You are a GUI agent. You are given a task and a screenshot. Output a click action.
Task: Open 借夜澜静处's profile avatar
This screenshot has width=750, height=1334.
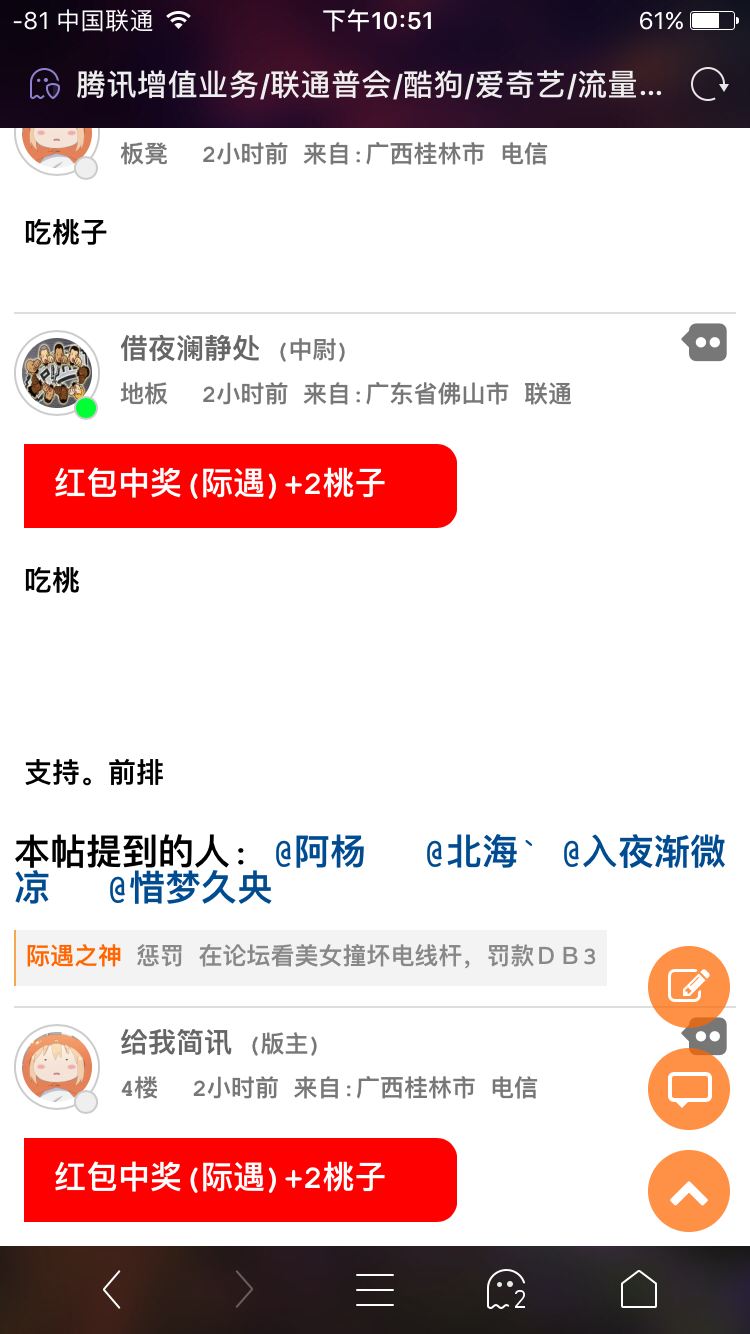[58, 373]
